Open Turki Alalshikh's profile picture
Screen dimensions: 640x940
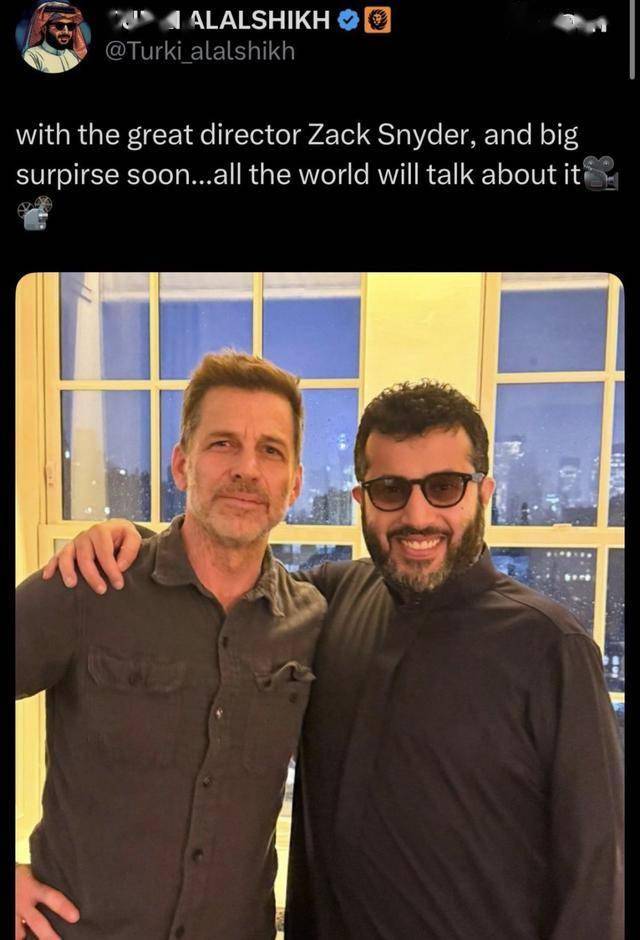(x=52, y=36)
